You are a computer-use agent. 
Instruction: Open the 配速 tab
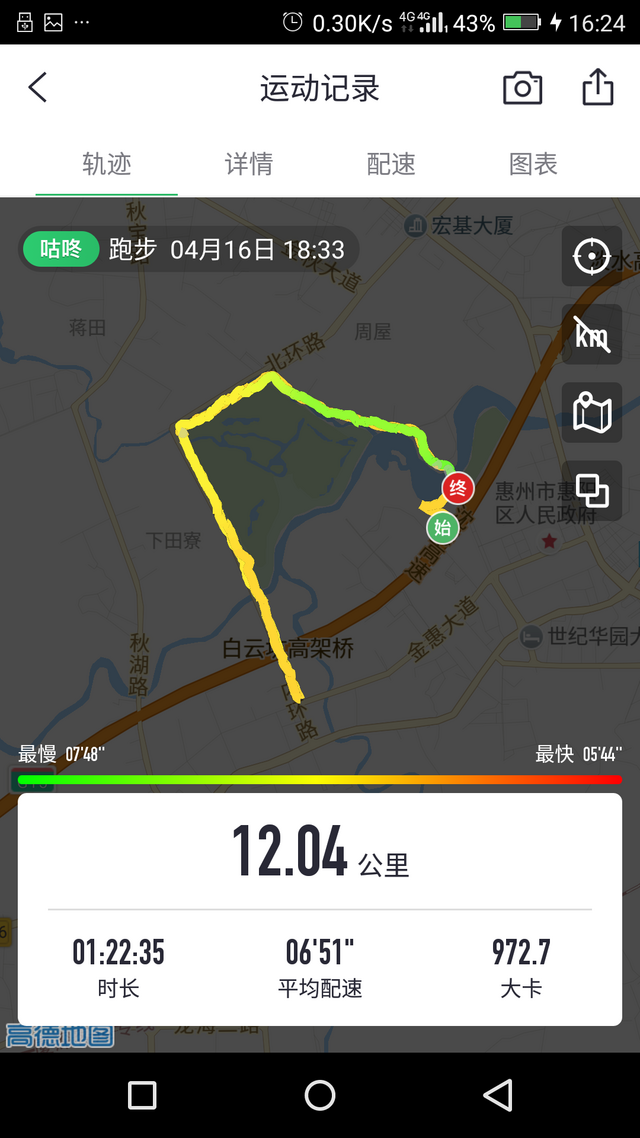point(391,165)
